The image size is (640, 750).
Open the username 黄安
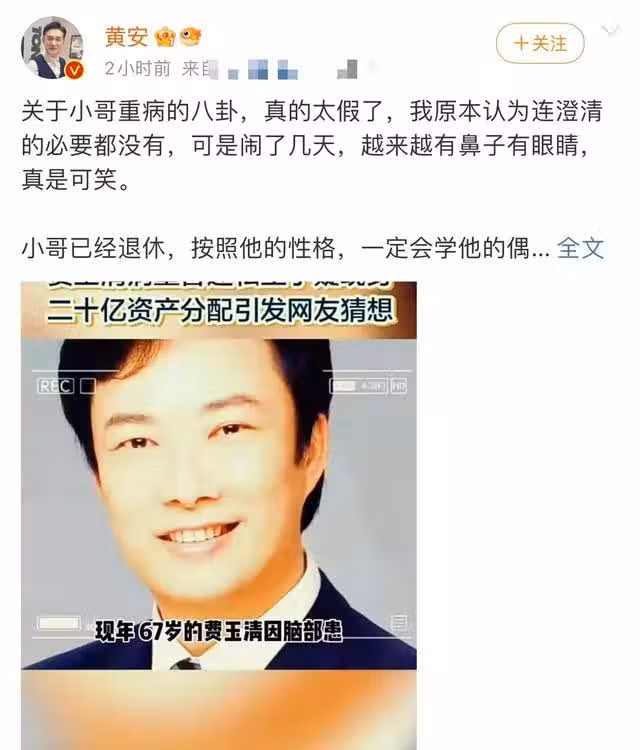[x=126, y=37]
